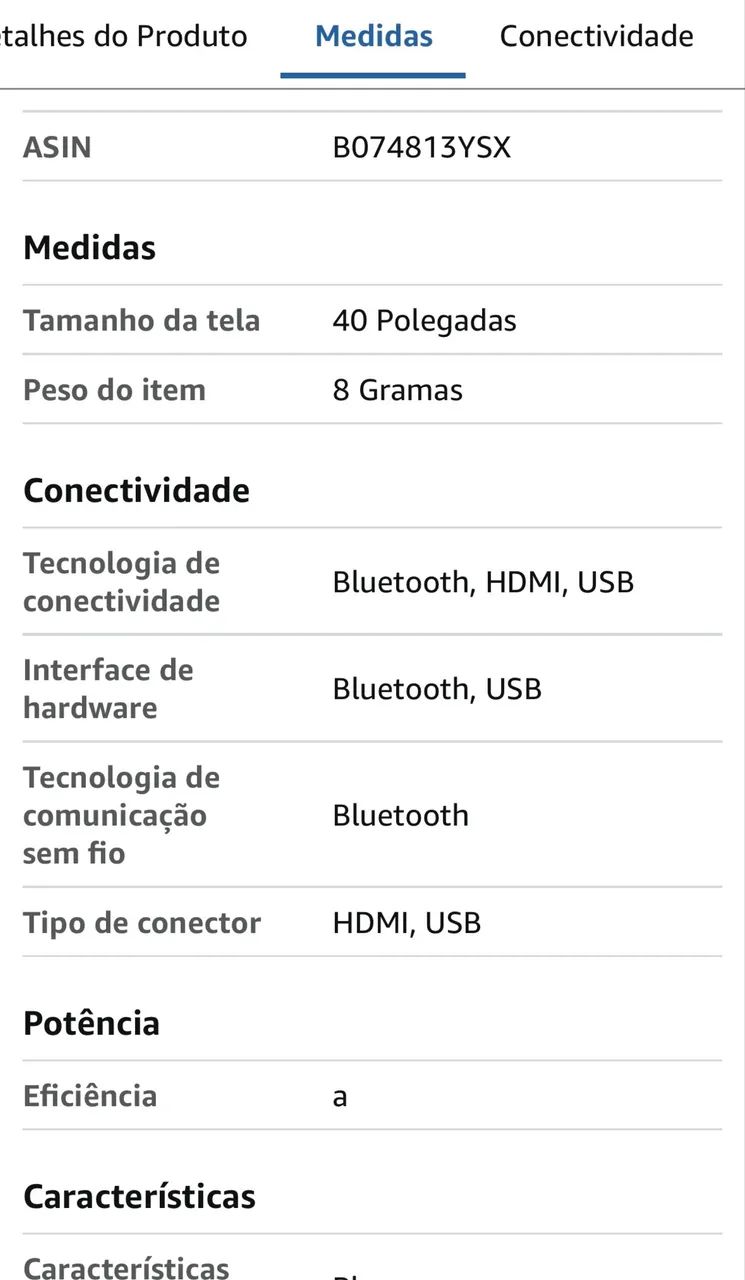
Task: Select the ASIN row label
Action: point(57,147)
